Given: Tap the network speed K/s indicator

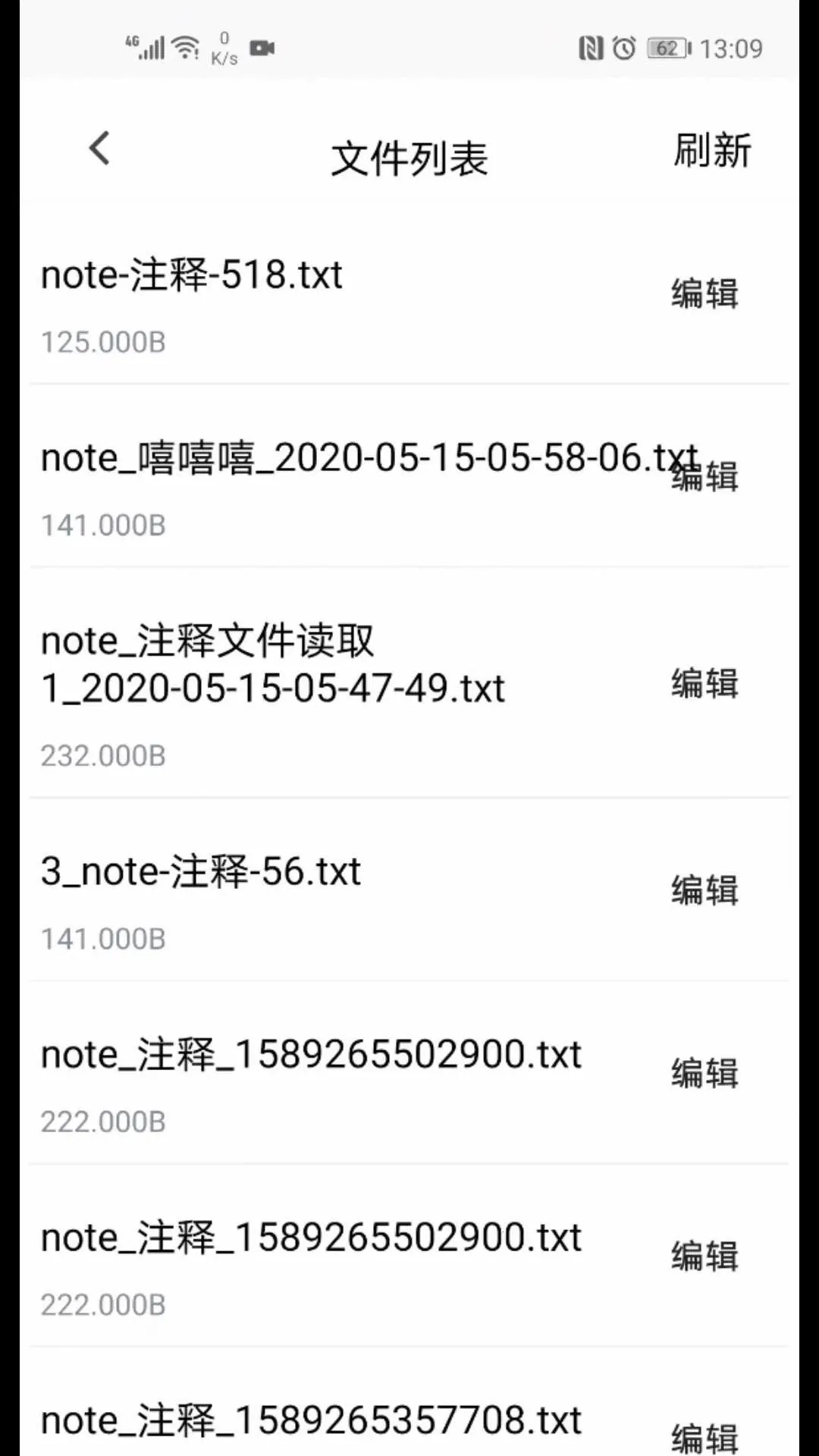Looking at the screenshot, I should pyautogui.click(x=224, y=49).
